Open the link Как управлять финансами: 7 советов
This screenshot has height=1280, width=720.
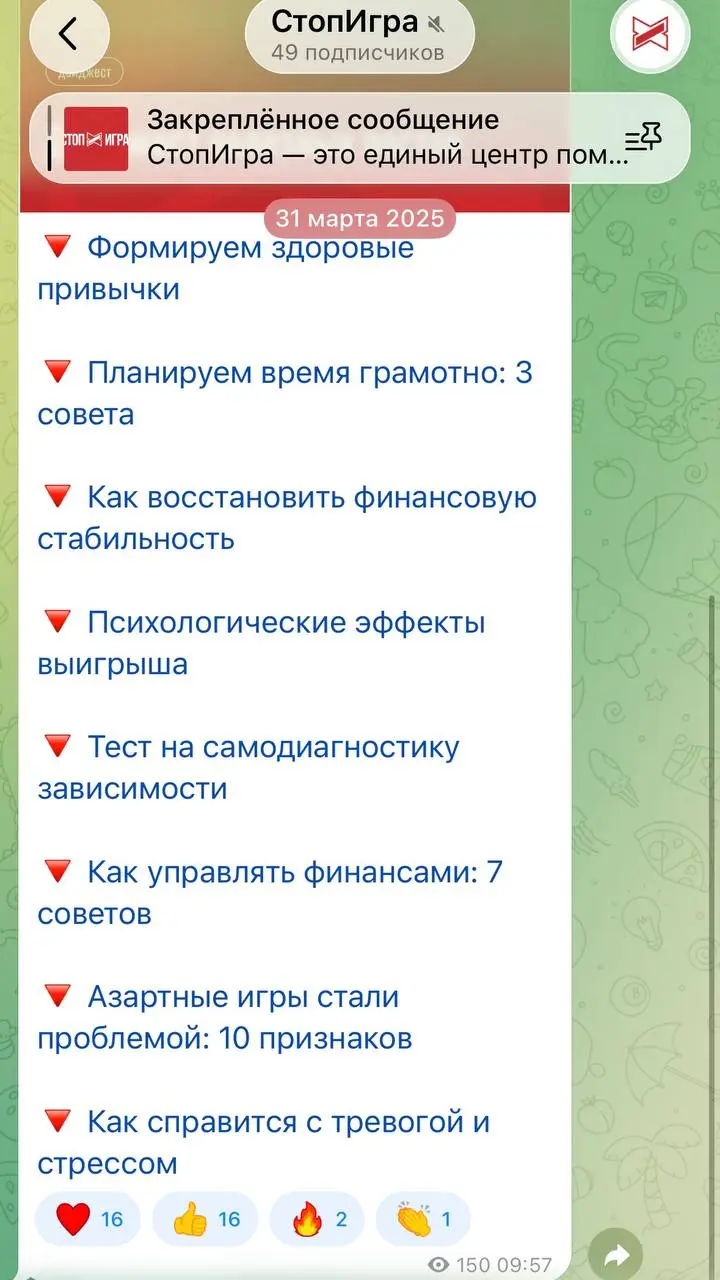[x=290, y=871]
